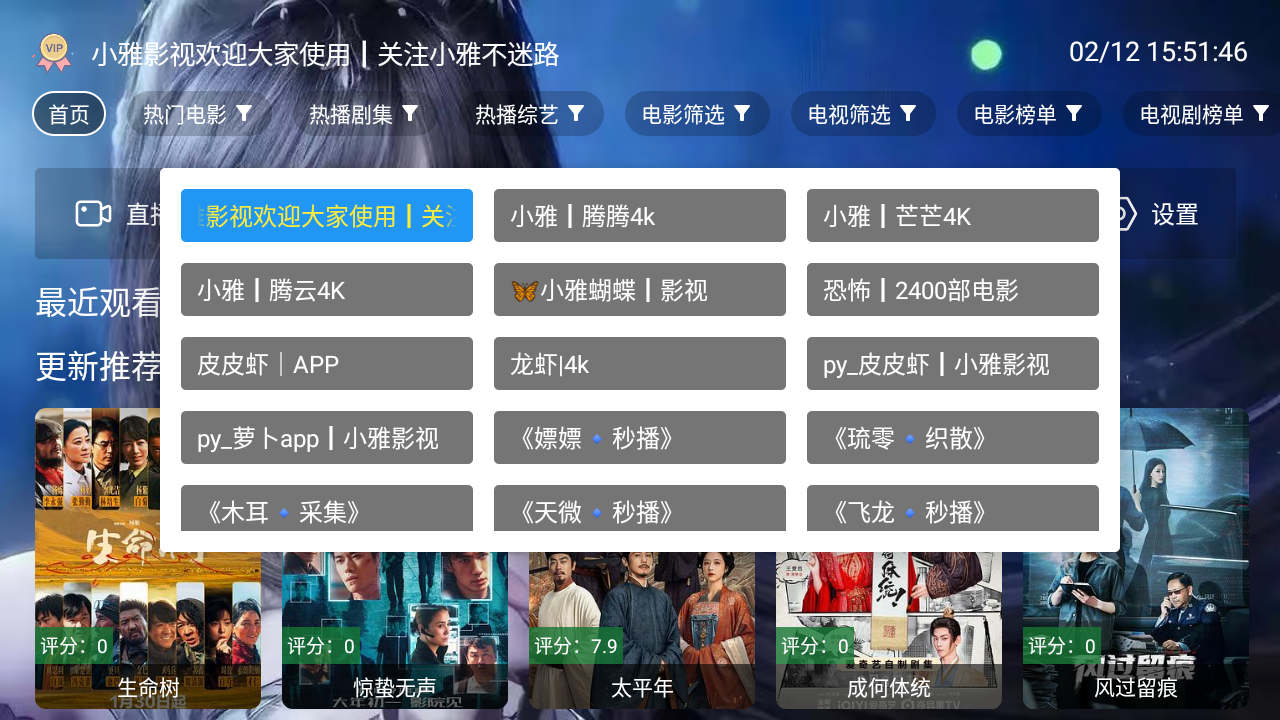The image size is (1280, 720).
Task: Pick py_皮皮虾┃小雅影视 source
Action: 952,364
